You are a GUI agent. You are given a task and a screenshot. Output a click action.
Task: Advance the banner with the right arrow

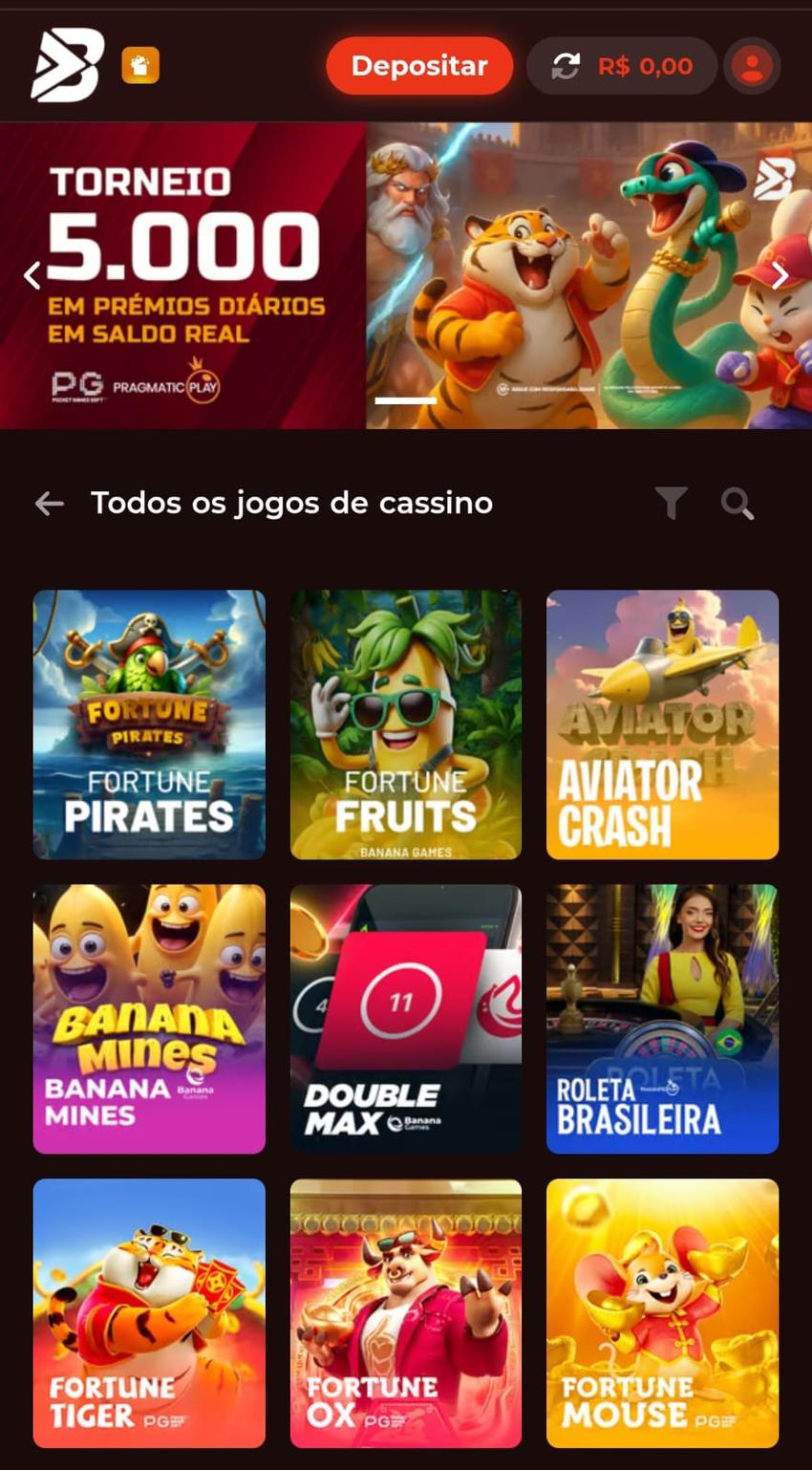pos(779,275)
